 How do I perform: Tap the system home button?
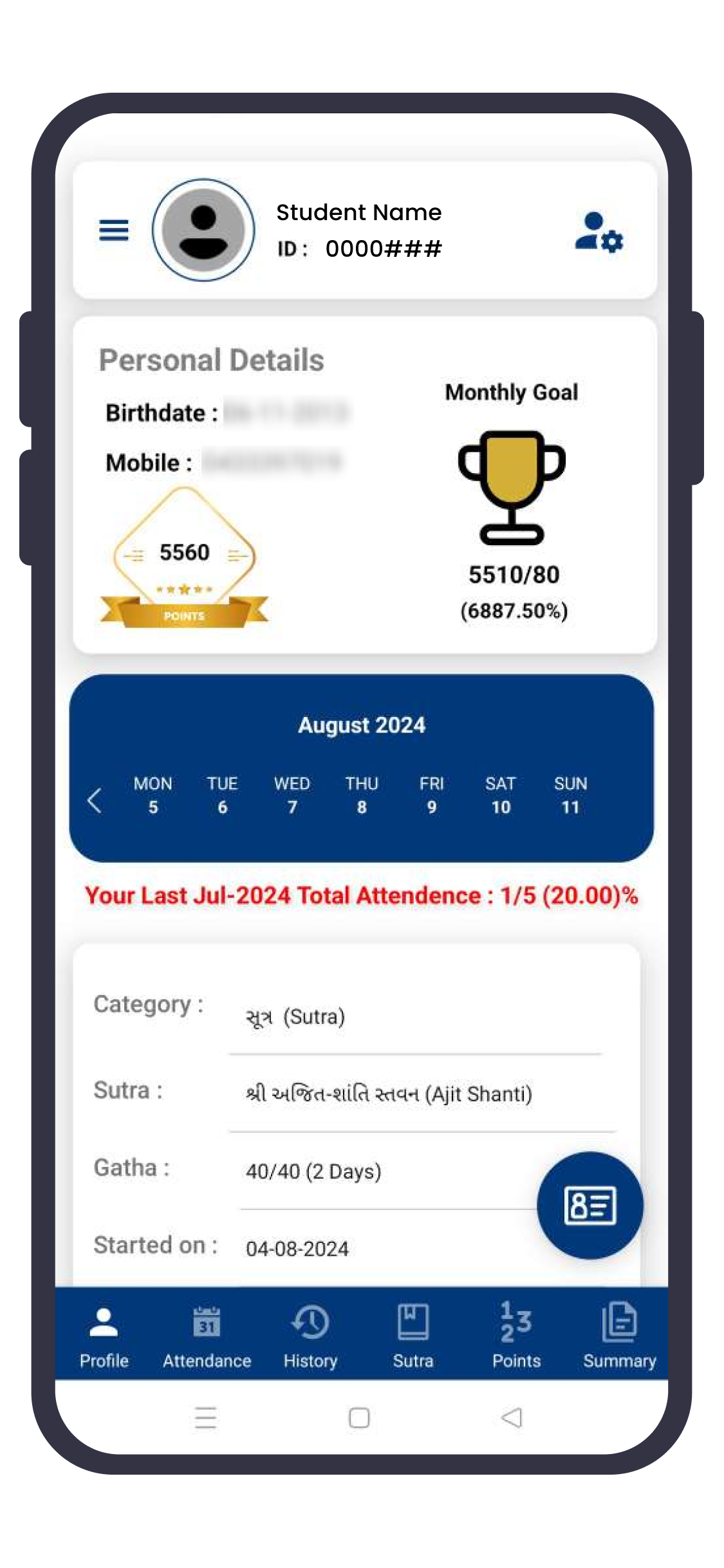pyautogui.click(x=359, y=1417)
